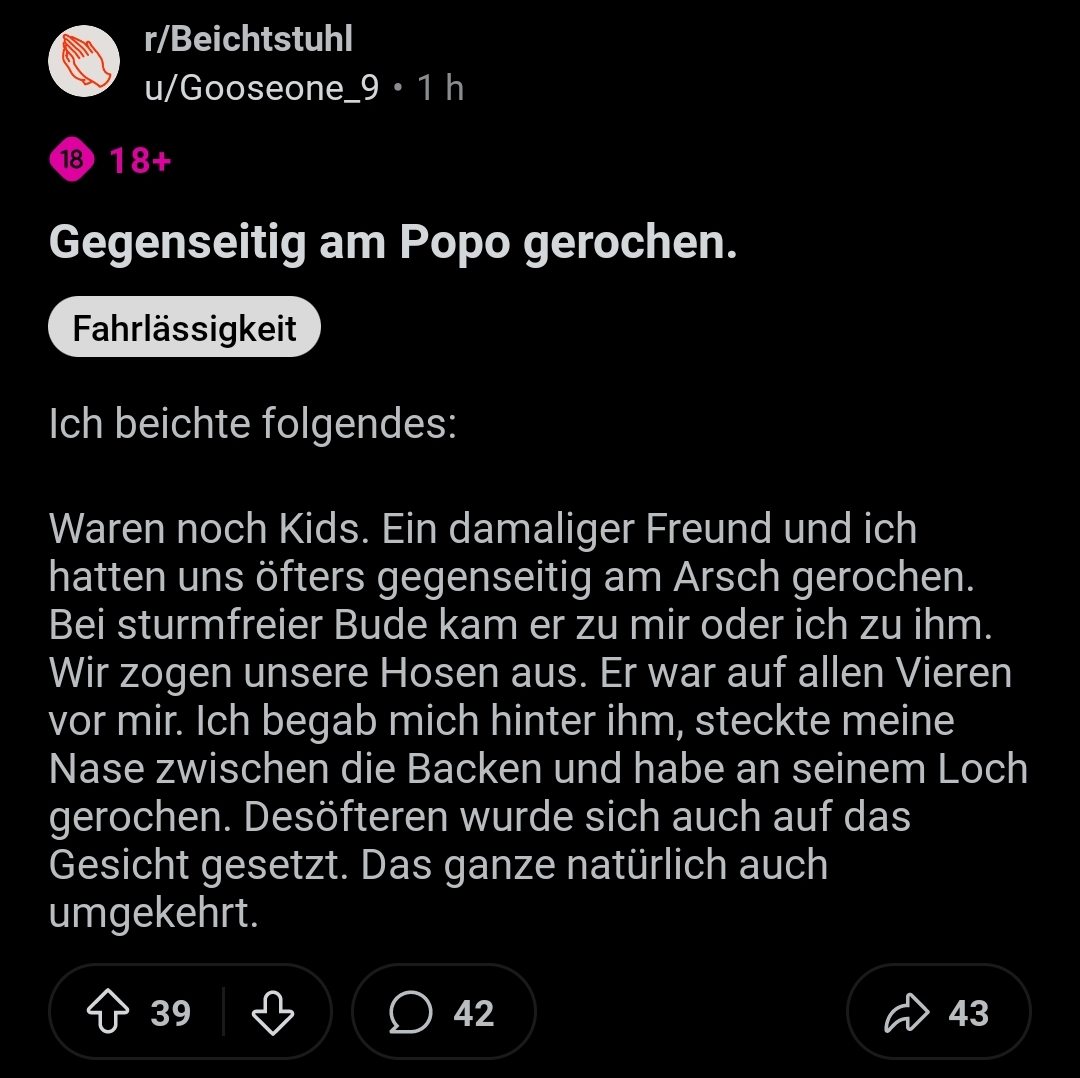Downvote this post
This screenshot has width=1080, height=1078.
click(x=272, y=1013)
